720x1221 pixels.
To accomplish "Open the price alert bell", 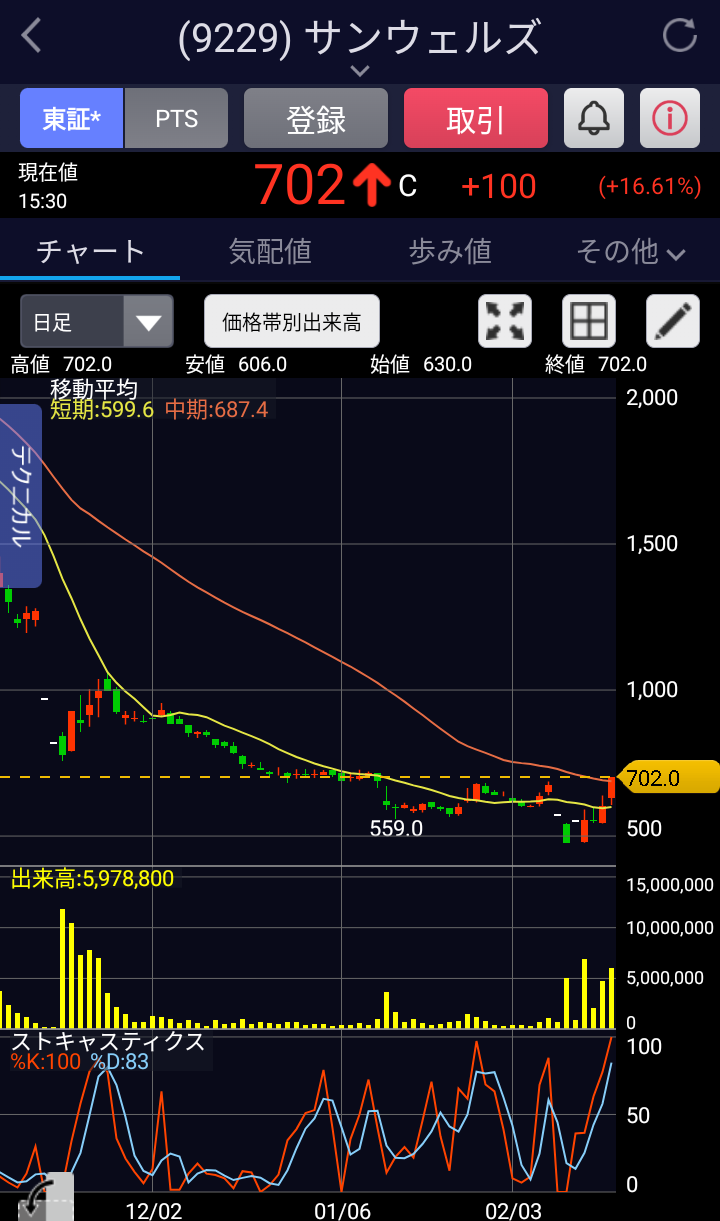I will [594, 119].
